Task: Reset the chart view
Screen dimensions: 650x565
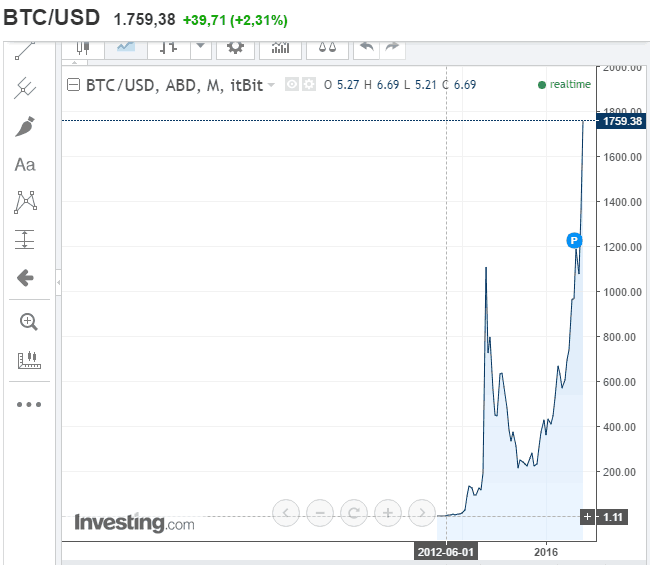Action: 354,513
